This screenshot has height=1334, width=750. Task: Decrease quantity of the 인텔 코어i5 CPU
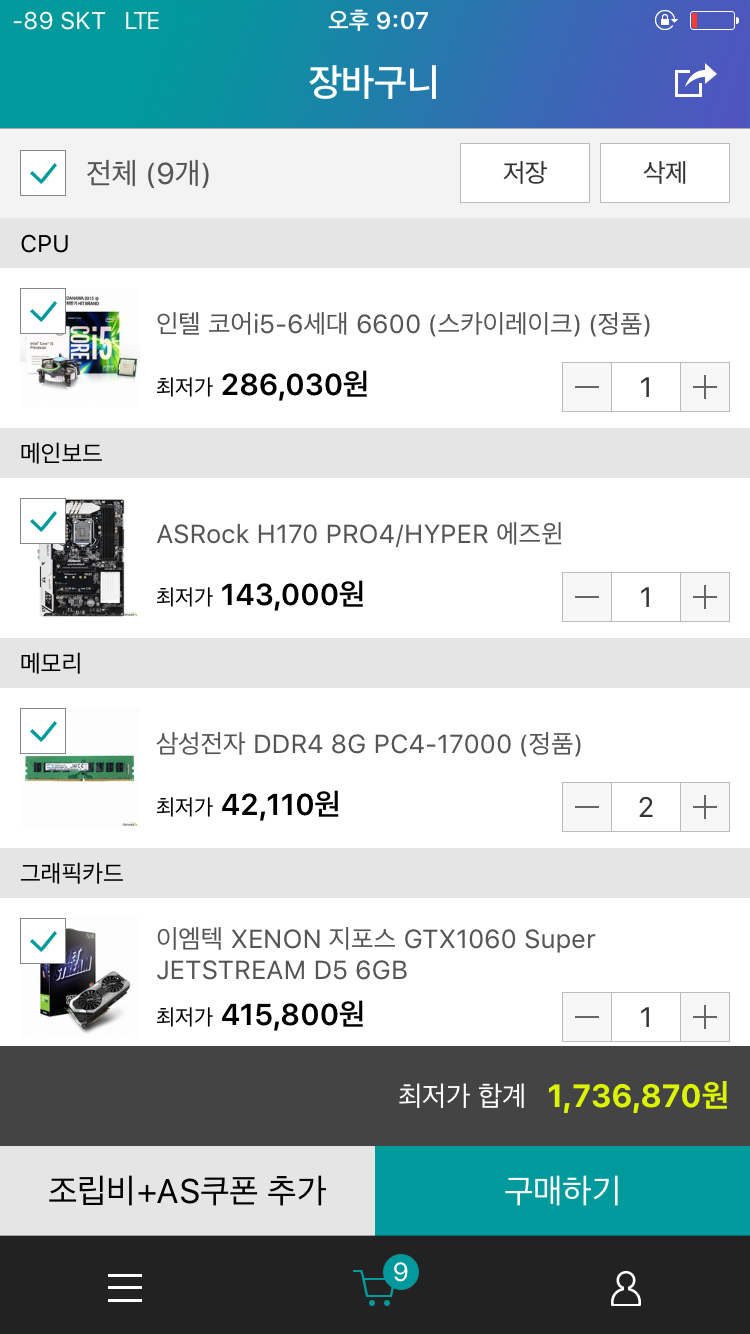pos(587,387)
